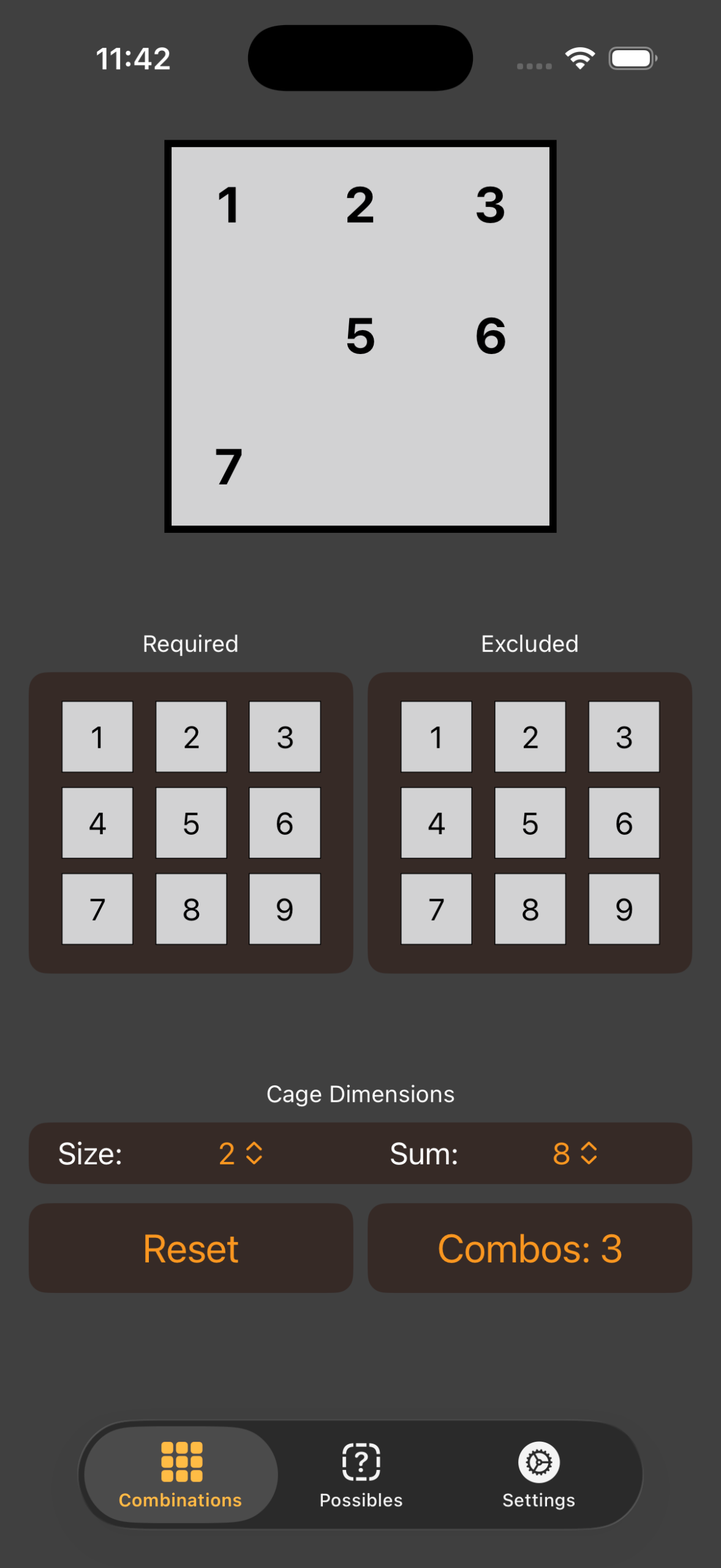The image size is (721, 1568).
Task: Mark 4 as Excluded
Action: 436,823
